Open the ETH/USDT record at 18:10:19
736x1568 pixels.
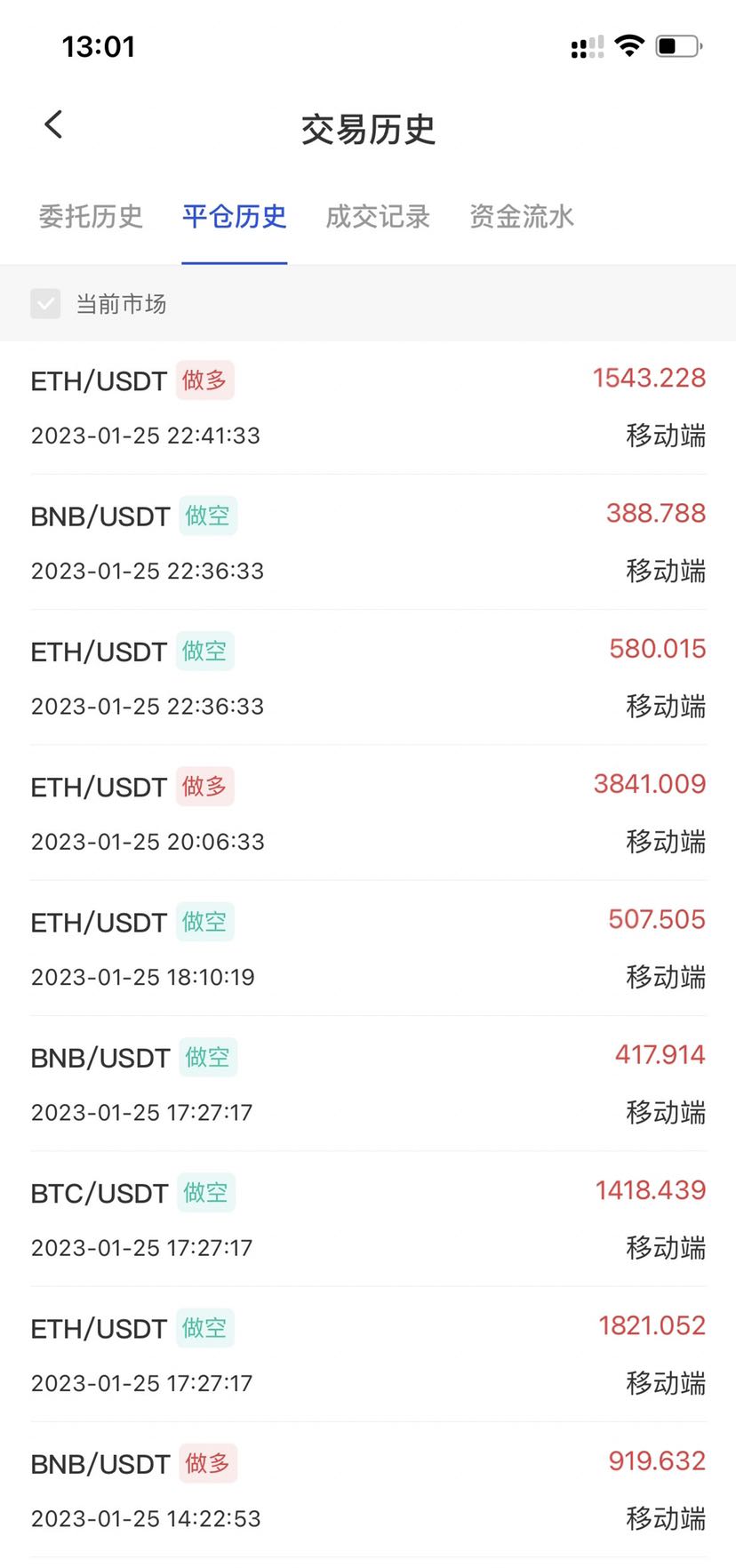[x=368, y=948]
